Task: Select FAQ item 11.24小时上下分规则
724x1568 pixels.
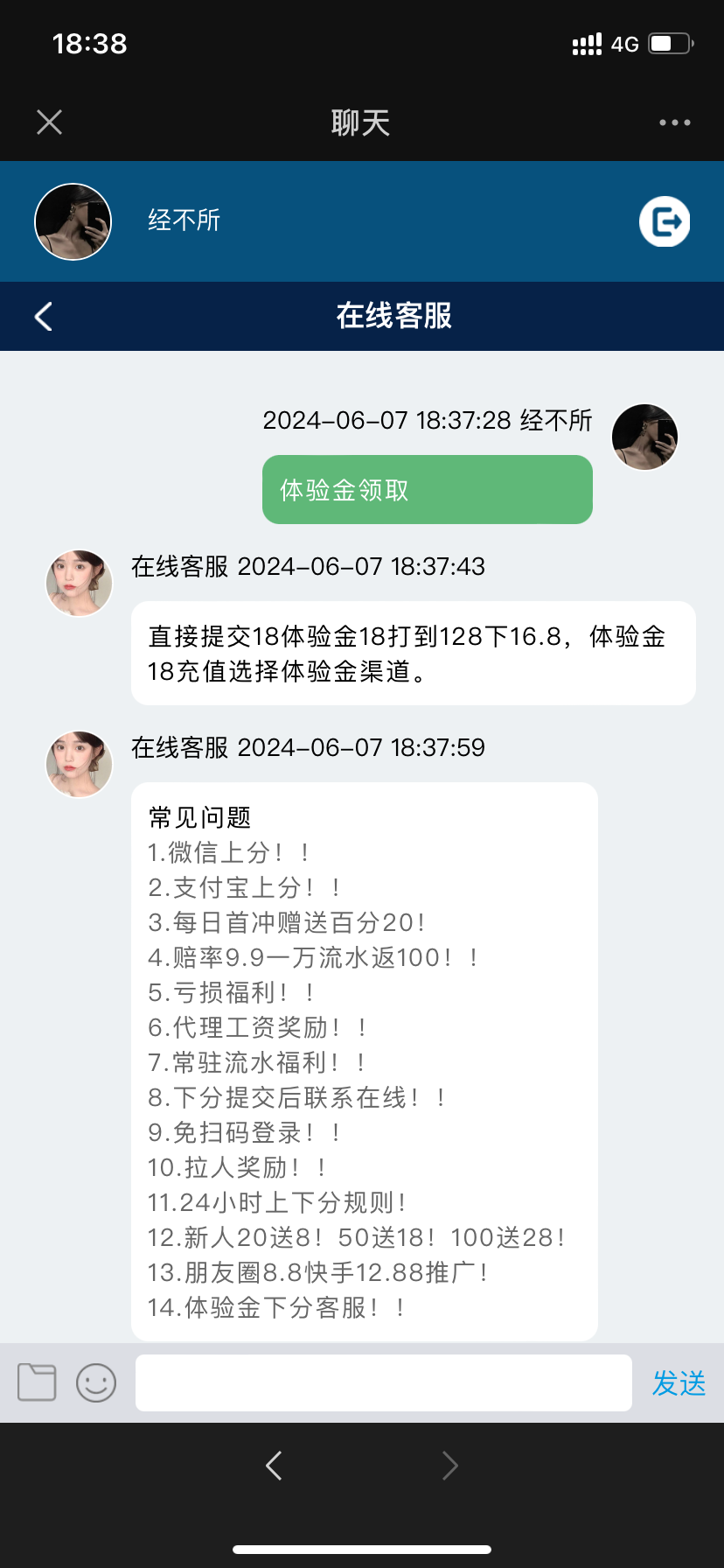Action: click(275, 1202)
